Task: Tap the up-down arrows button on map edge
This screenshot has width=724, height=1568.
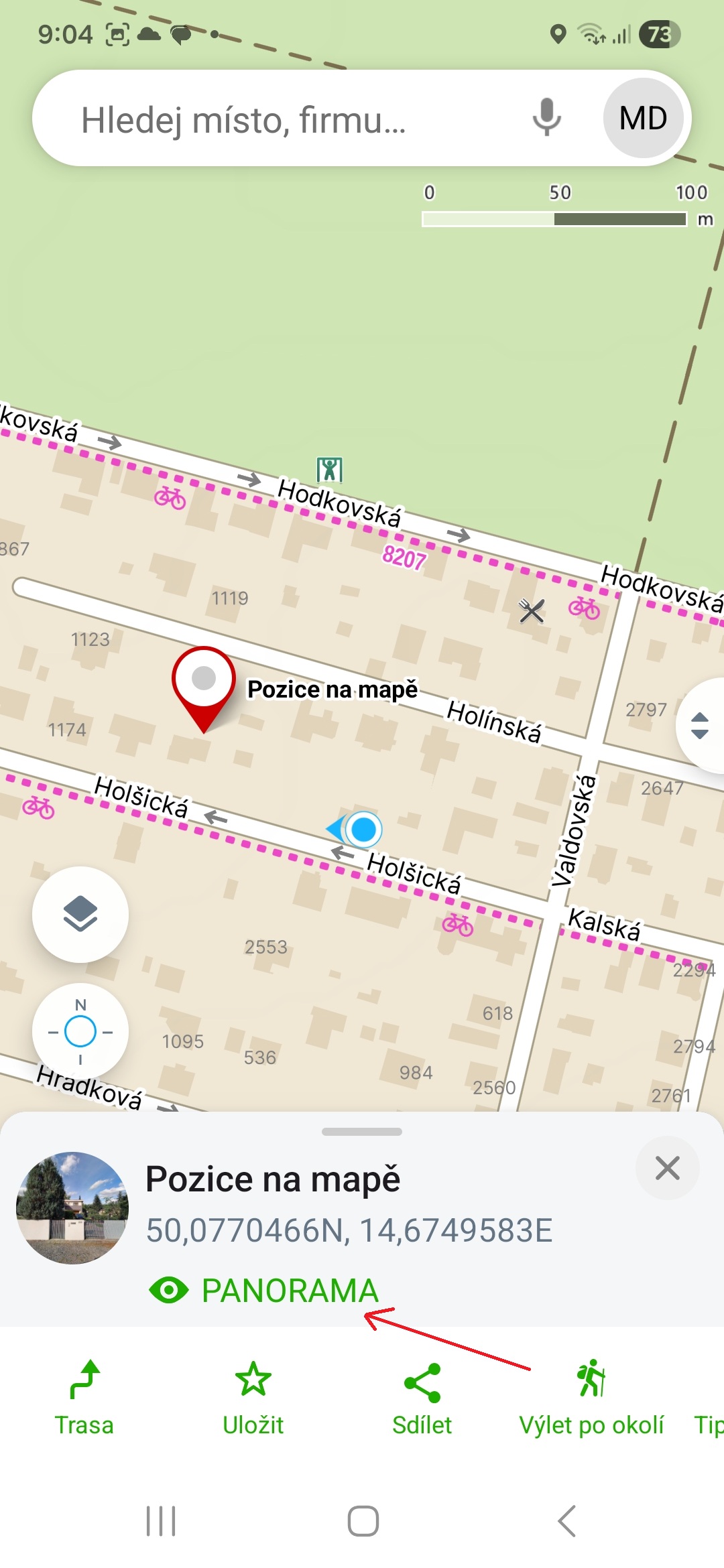Action: [701, 725]
